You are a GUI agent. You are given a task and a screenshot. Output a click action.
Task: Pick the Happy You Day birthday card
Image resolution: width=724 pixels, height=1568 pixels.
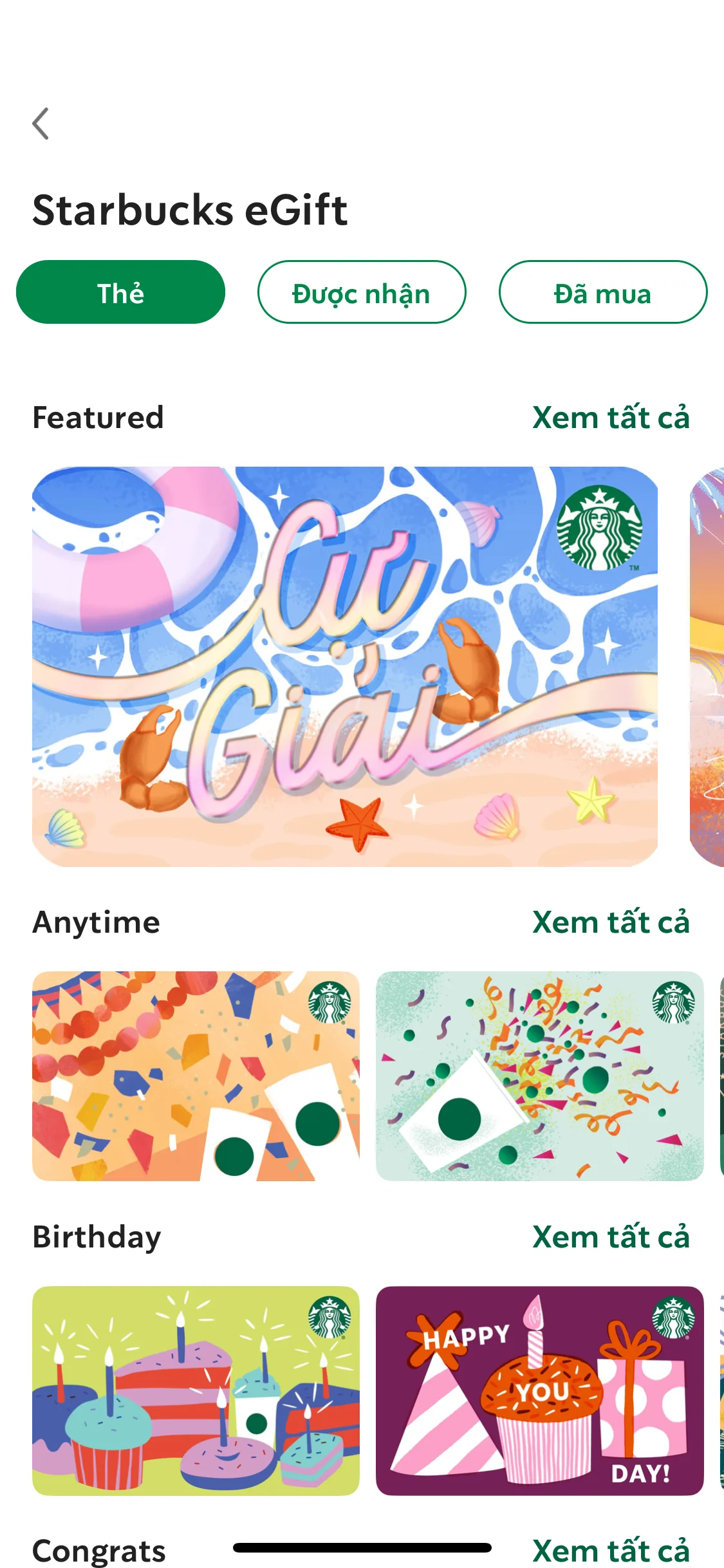[x=539, y=1390]
